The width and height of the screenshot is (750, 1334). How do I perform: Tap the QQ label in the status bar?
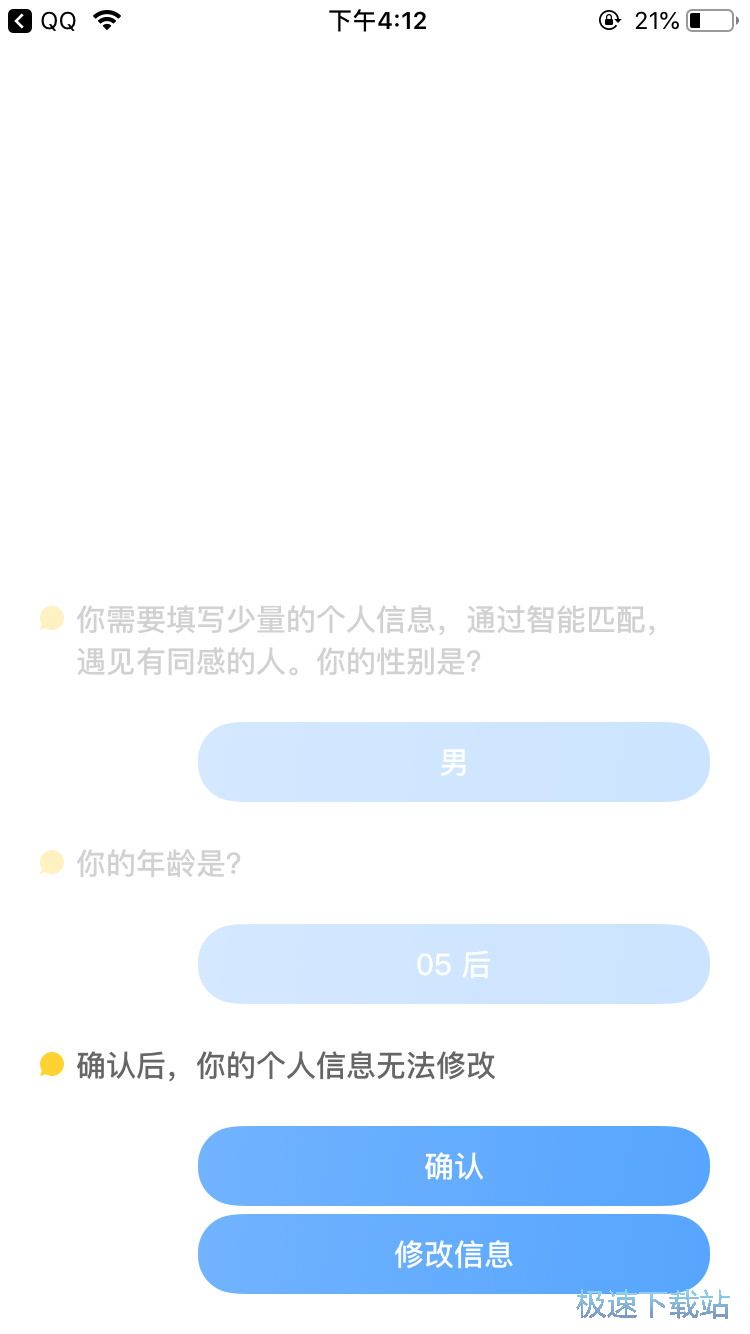[55, 20]
